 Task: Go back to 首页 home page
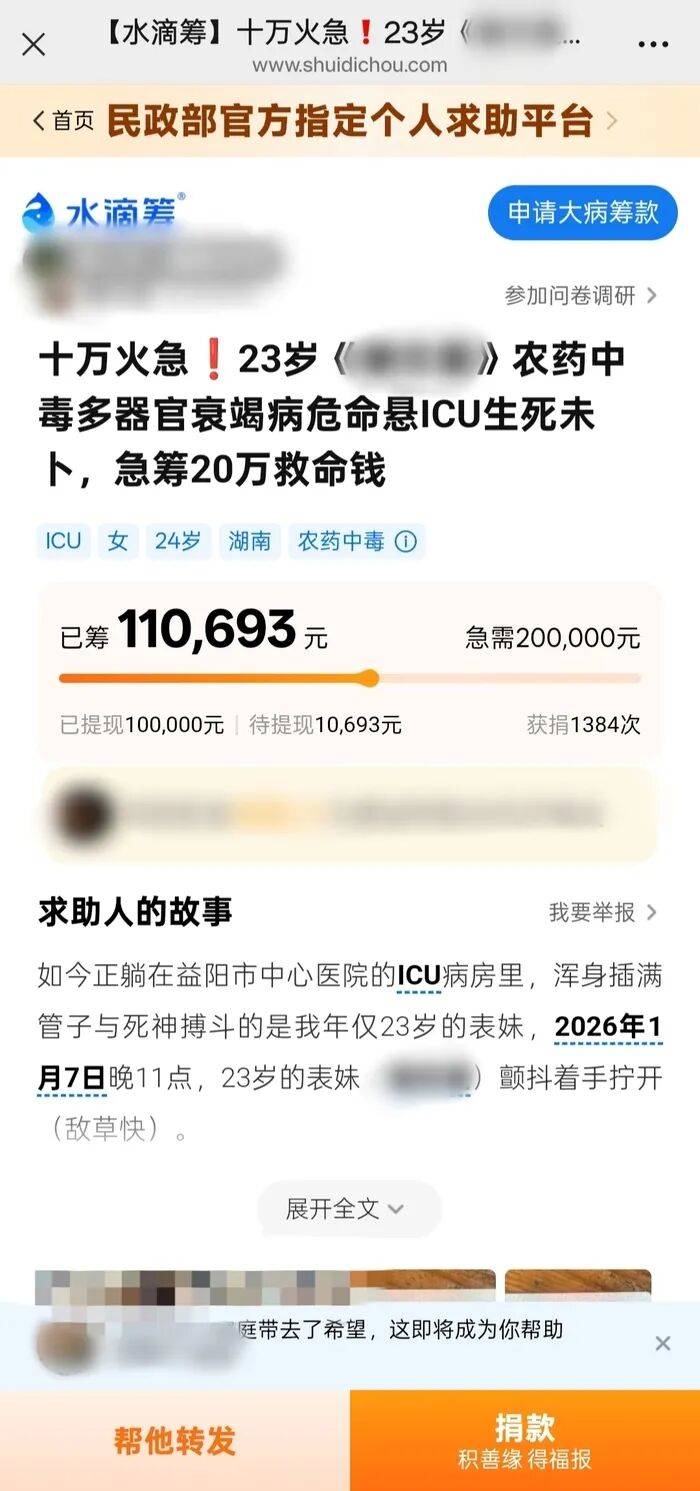pyautogui.click(x=63, y=122)
